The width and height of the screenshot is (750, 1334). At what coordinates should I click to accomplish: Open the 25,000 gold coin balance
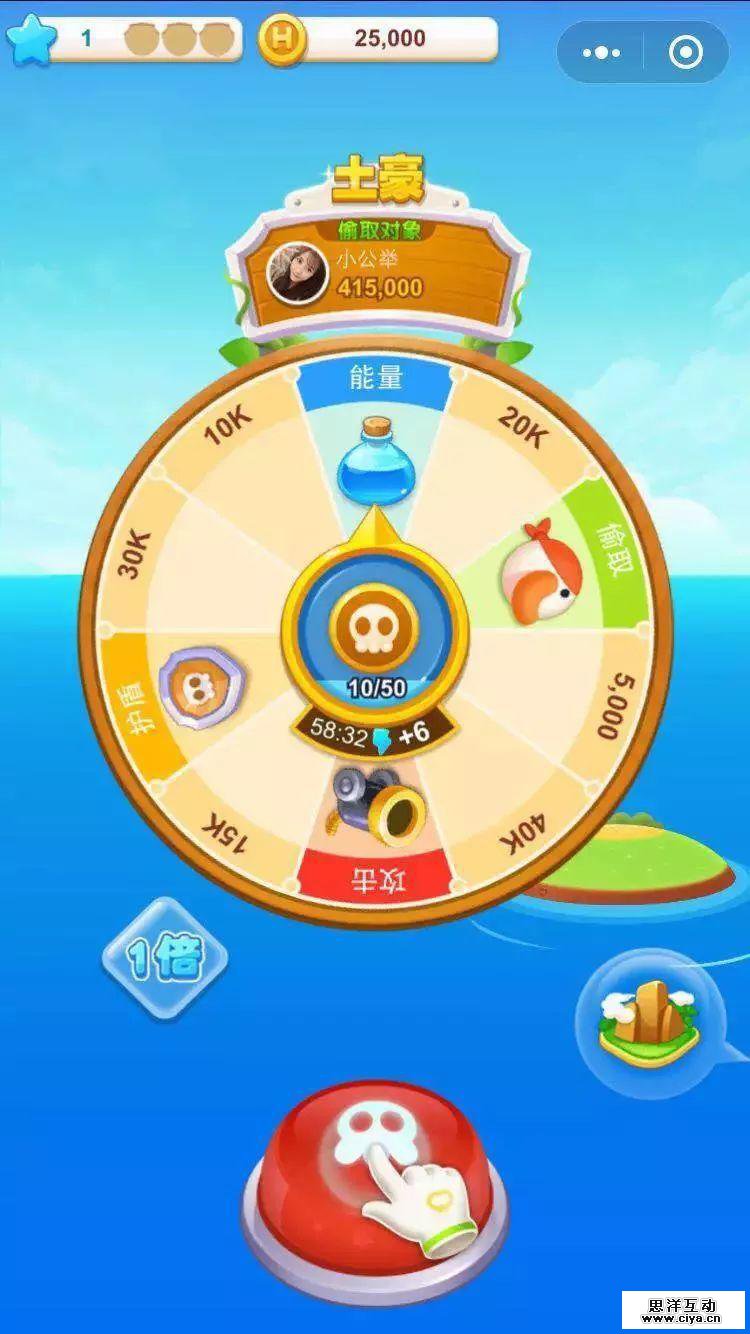pos(380,39)
